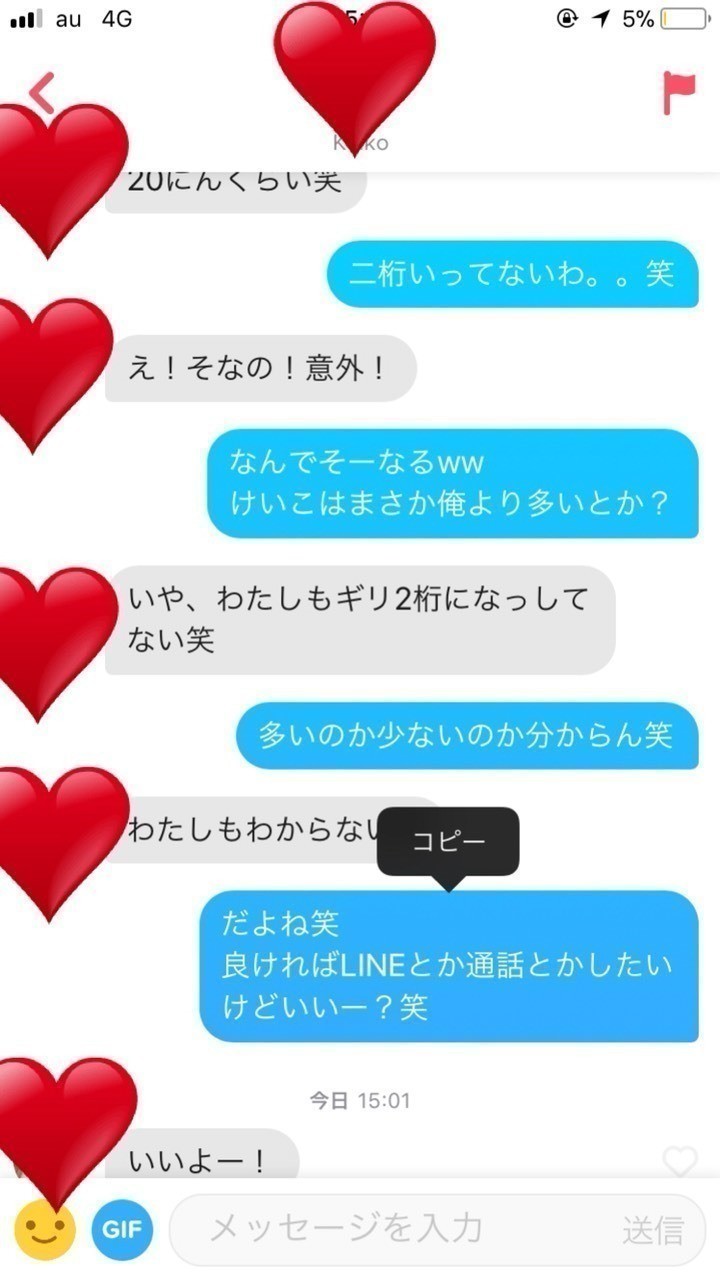
Task: Open the GIF picker
Action: (122, 1229)
